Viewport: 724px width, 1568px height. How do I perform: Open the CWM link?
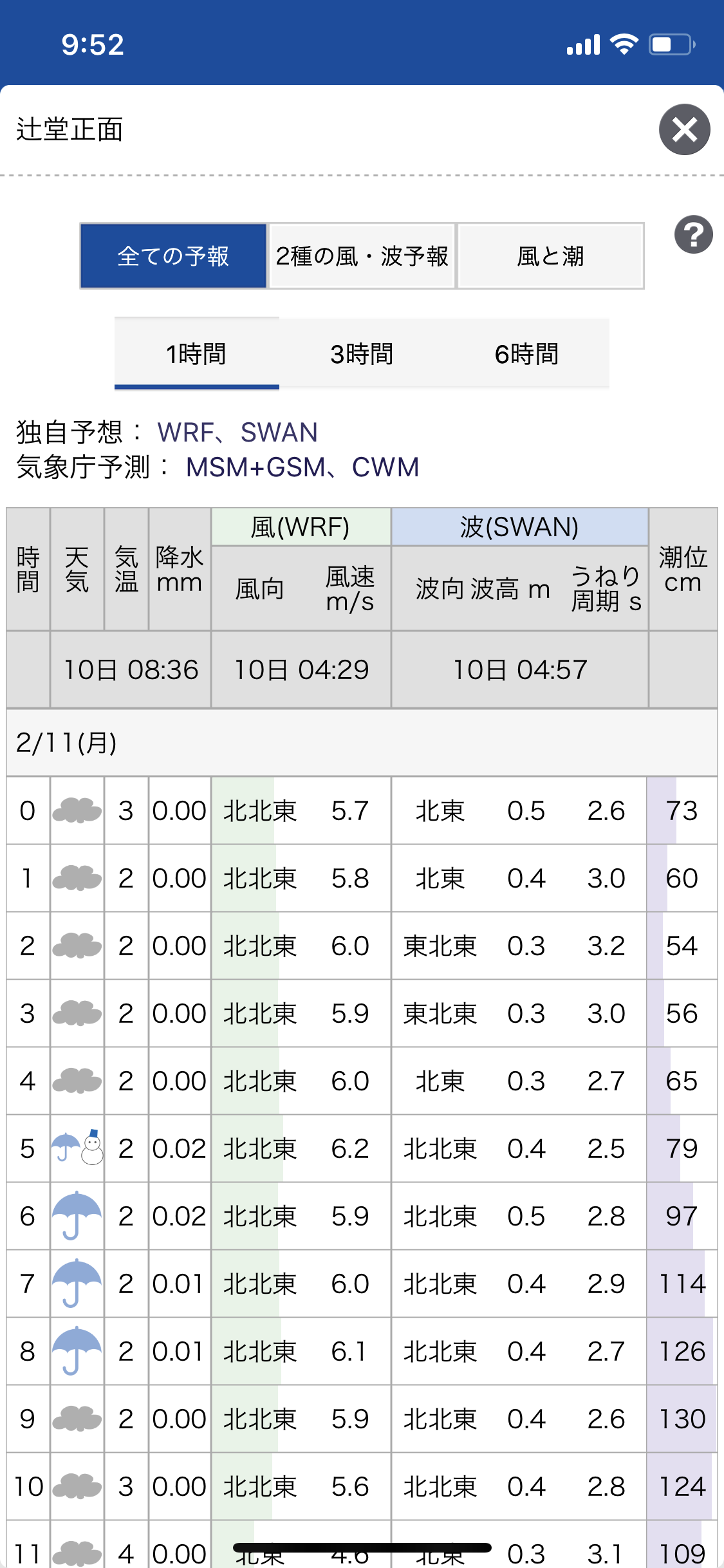coord(385,467)
